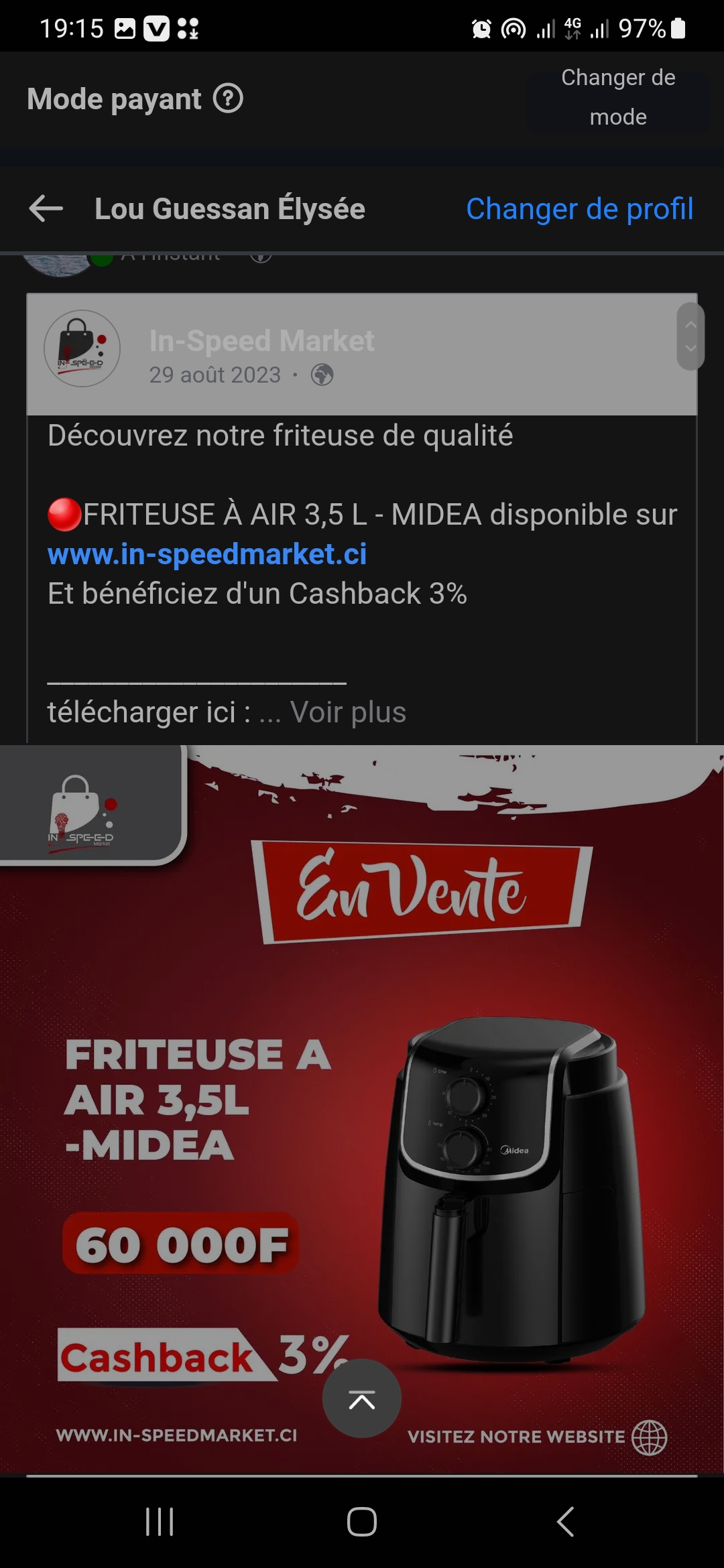Open the In-Speed Market page name
Screen dimensions: 724x1568
coord(261,340)
